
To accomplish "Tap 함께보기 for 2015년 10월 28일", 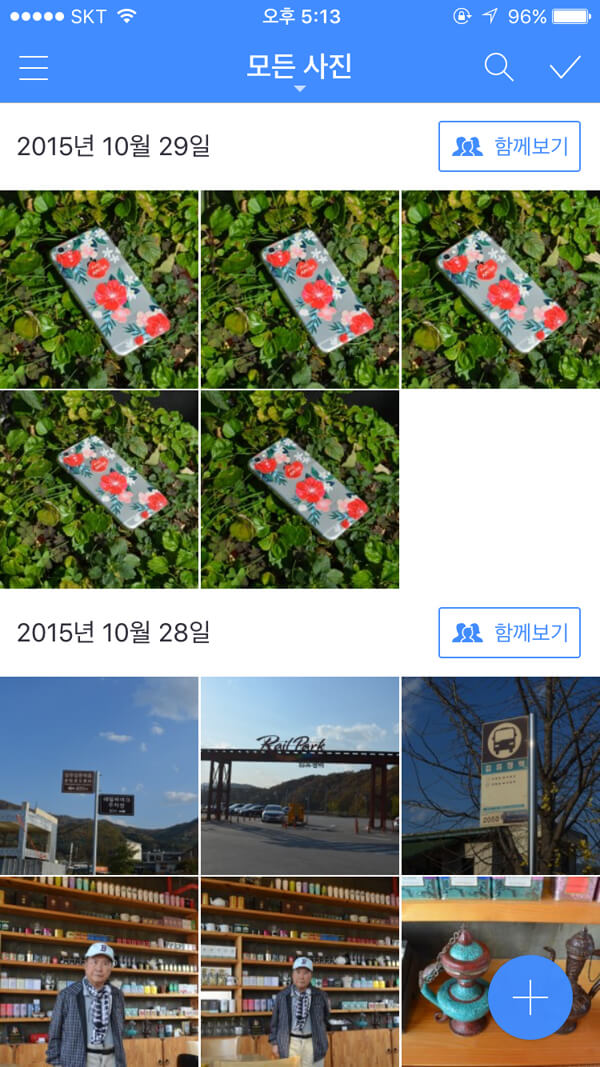I will coord(509,633).
